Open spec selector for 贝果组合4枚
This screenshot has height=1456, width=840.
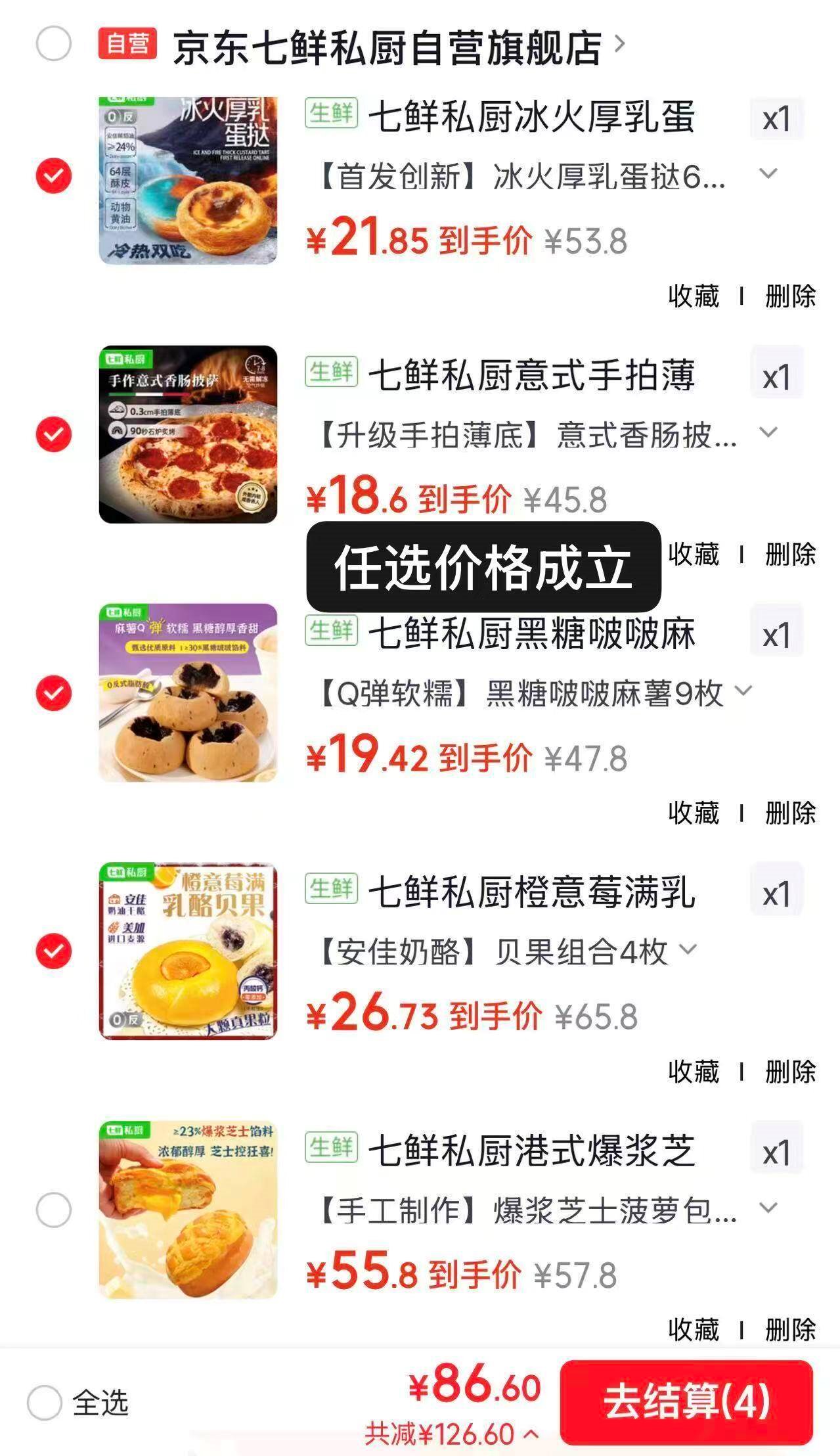pos(688,949)
